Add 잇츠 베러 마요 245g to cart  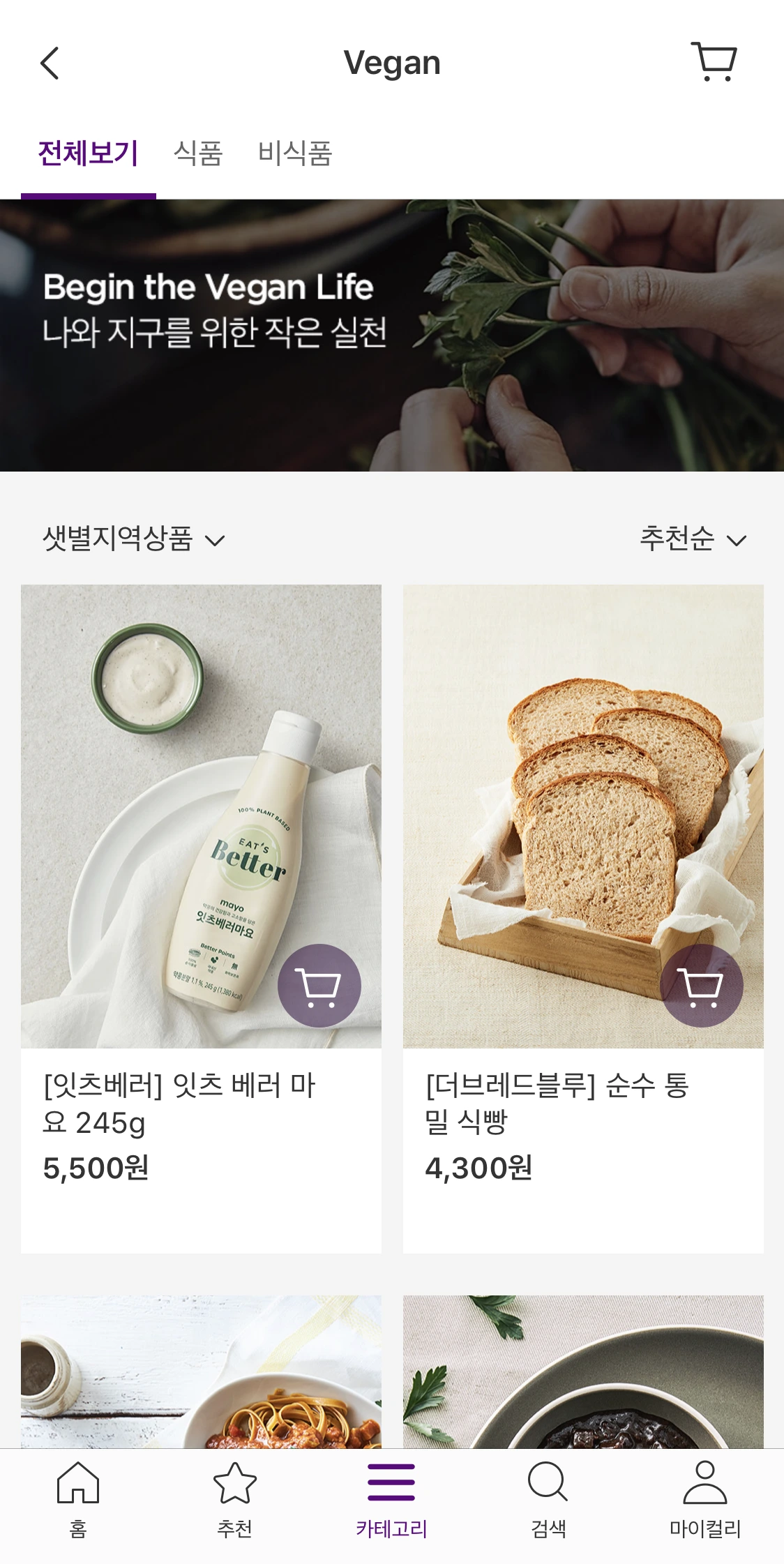319,986
